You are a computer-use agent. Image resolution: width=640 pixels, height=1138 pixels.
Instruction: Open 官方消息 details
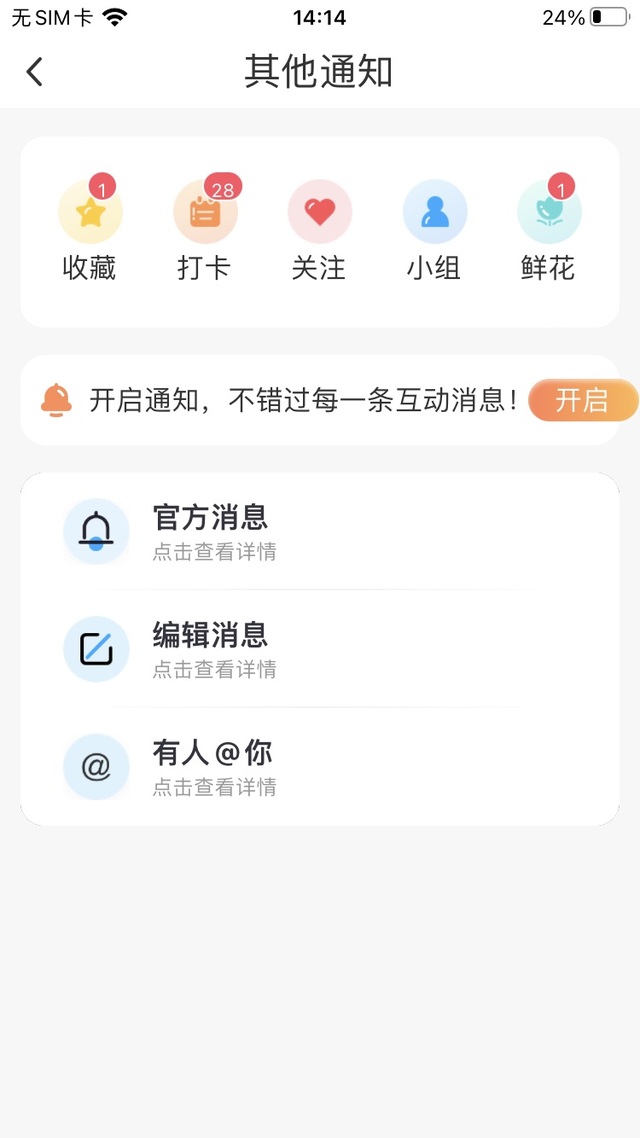[320, 532]
